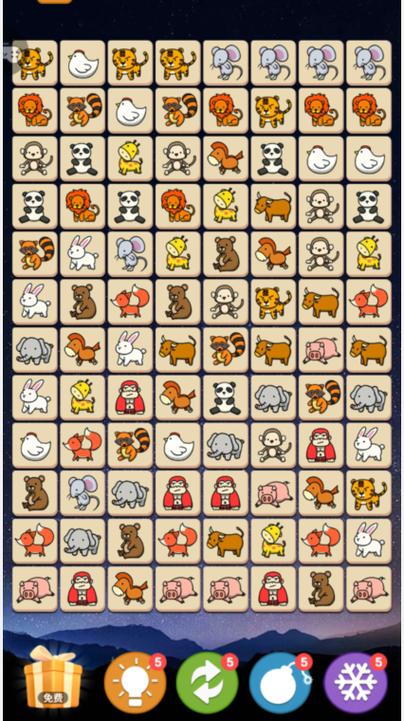Use the light bulb hint power-up
Viewport: 404px width, 721px height.
click(134, 682)
